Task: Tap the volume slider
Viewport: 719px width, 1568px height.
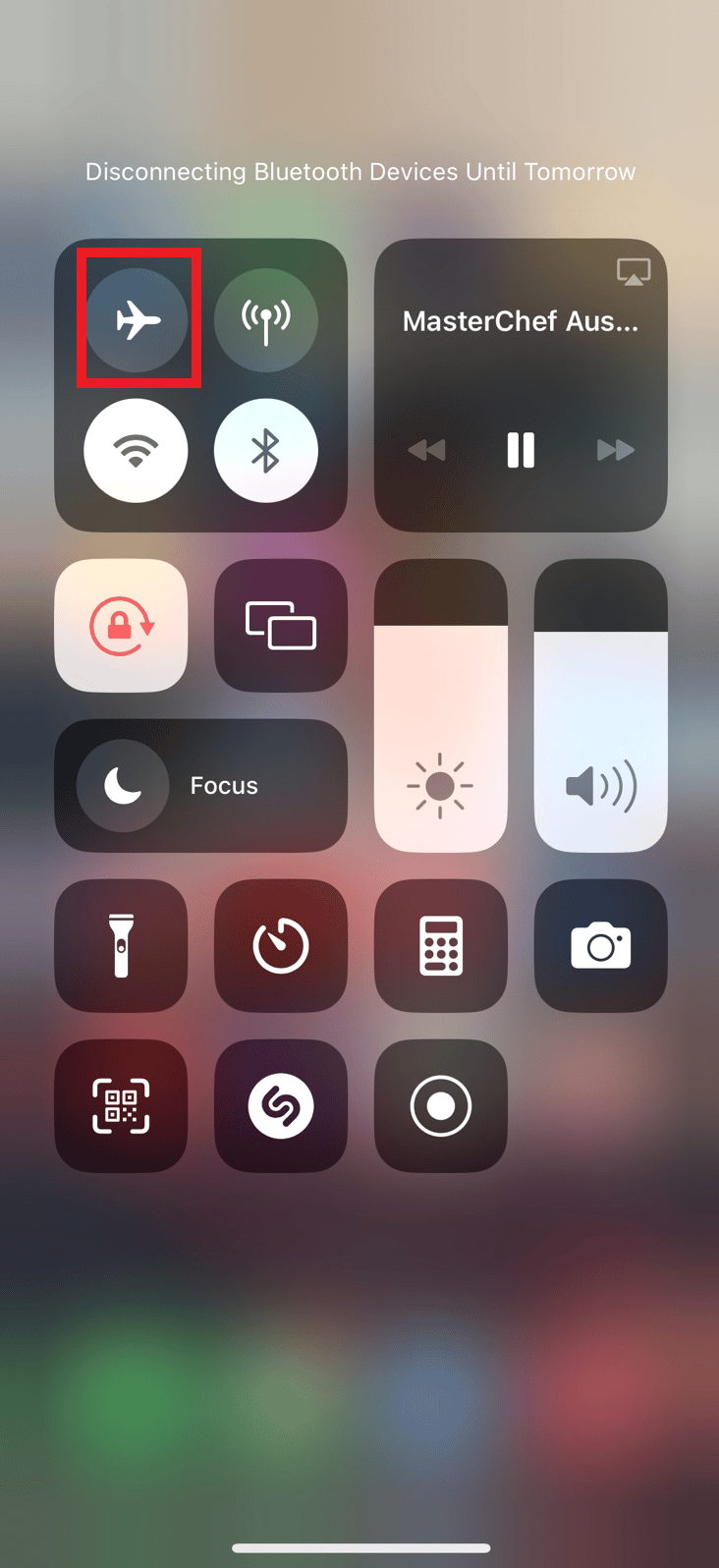Action: click(600, 704)
